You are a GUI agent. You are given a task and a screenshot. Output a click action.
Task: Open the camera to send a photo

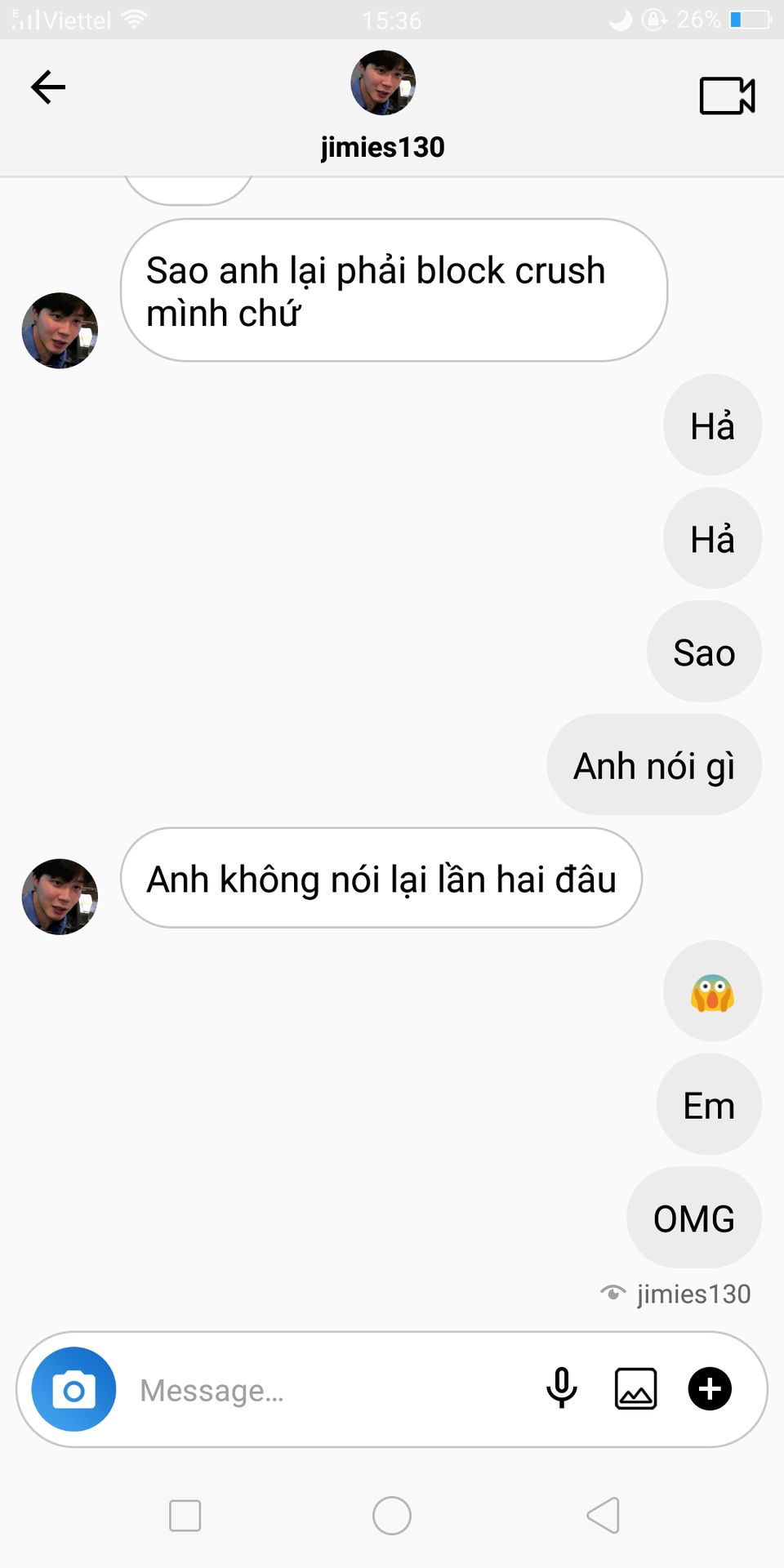(73, 1389)
